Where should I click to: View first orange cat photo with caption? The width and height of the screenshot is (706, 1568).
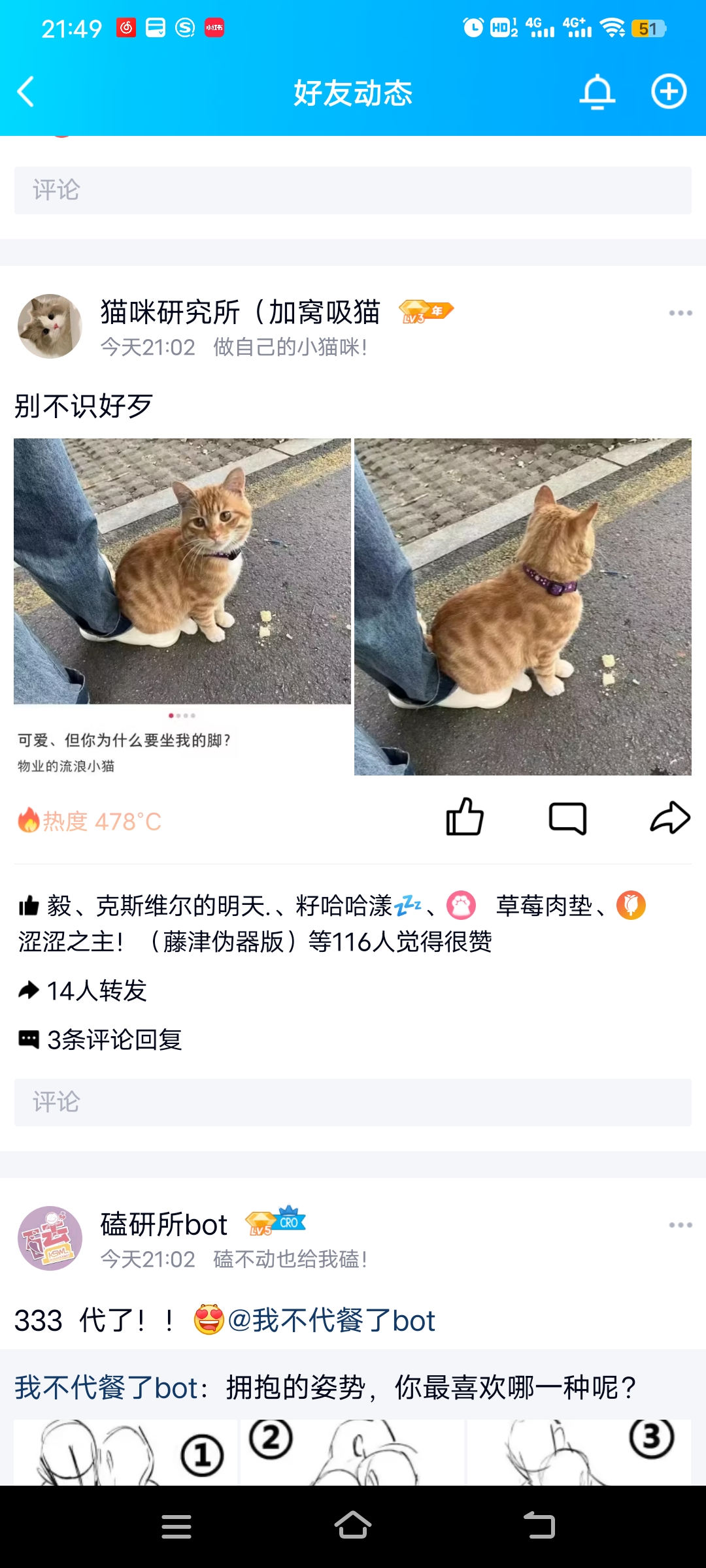pyautogui.click(x=182, y=605)
